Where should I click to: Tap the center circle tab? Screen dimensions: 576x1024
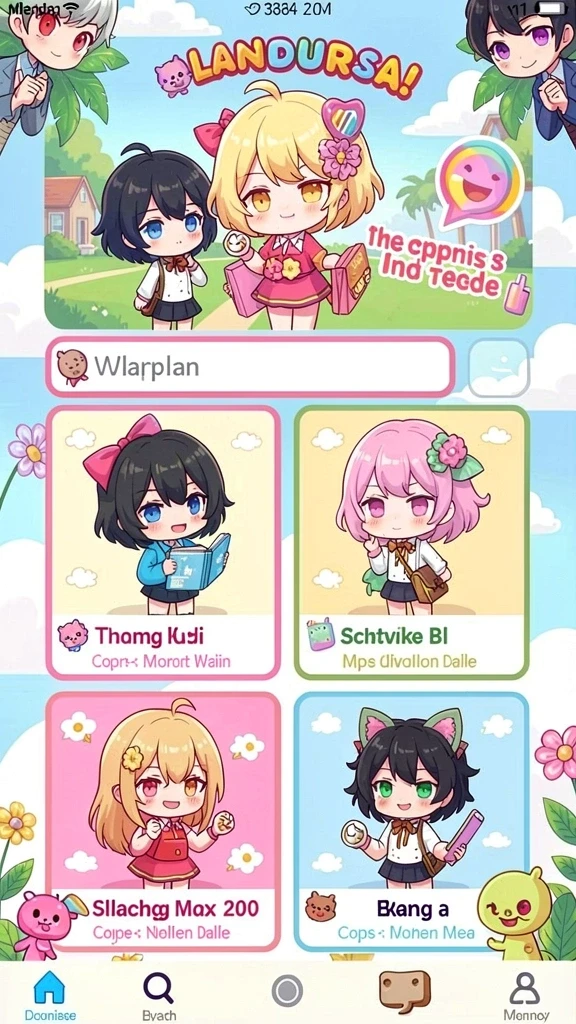tap(287, 991)
